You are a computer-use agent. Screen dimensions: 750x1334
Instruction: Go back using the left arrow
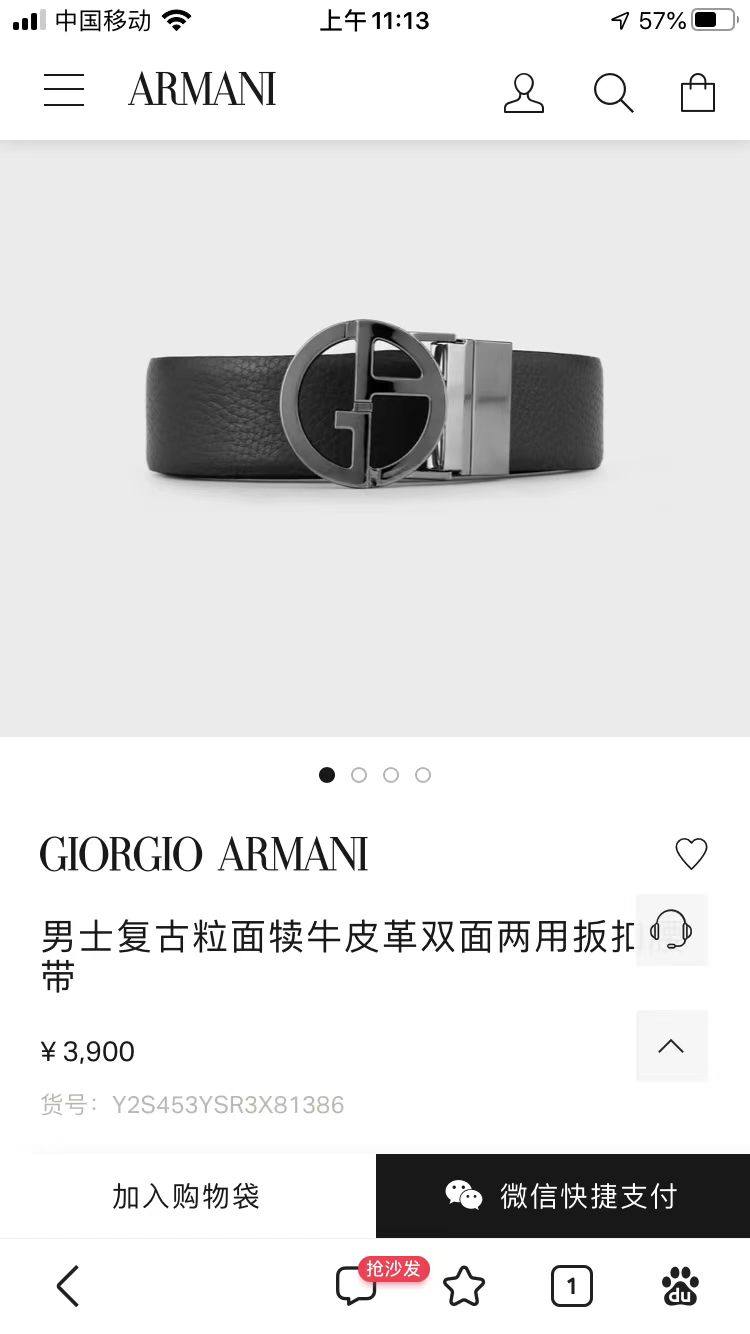[x=67, y=1287]
